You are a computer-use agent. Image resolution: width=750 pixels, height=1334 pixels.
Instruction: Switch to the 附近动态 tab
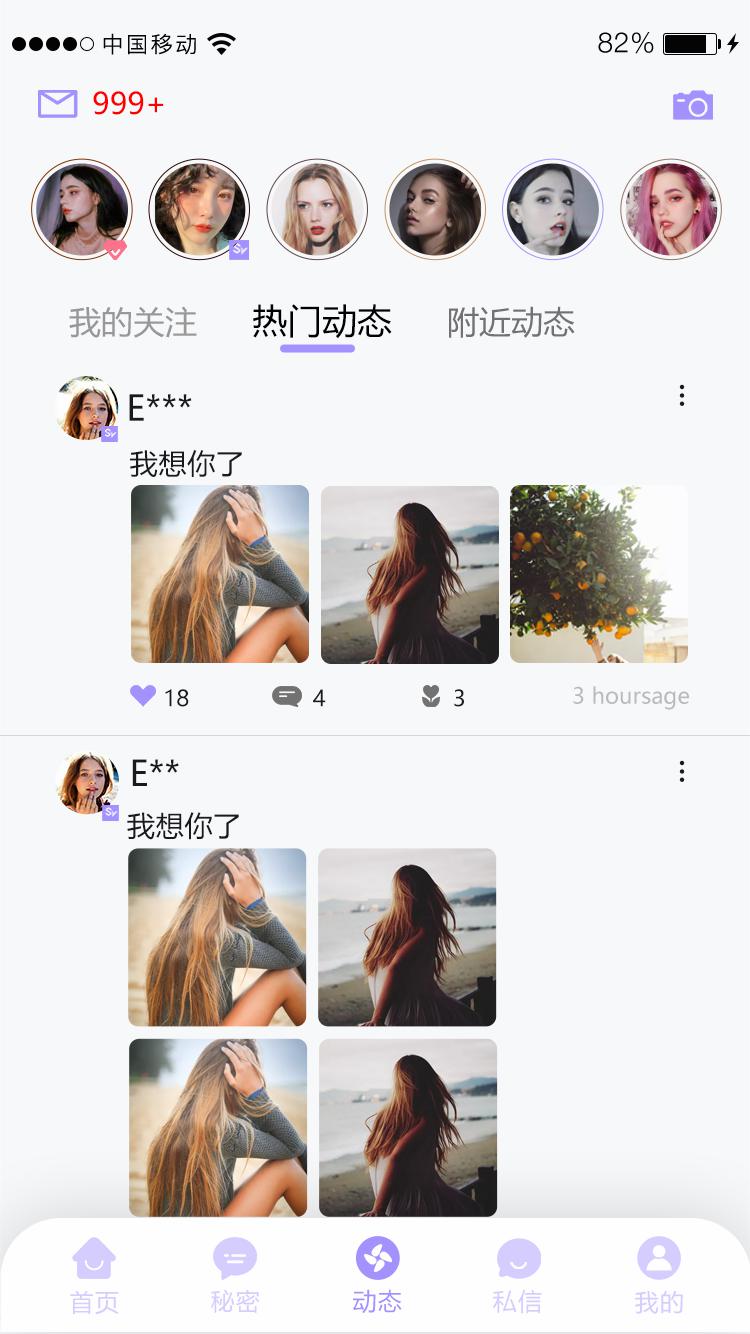511,322
